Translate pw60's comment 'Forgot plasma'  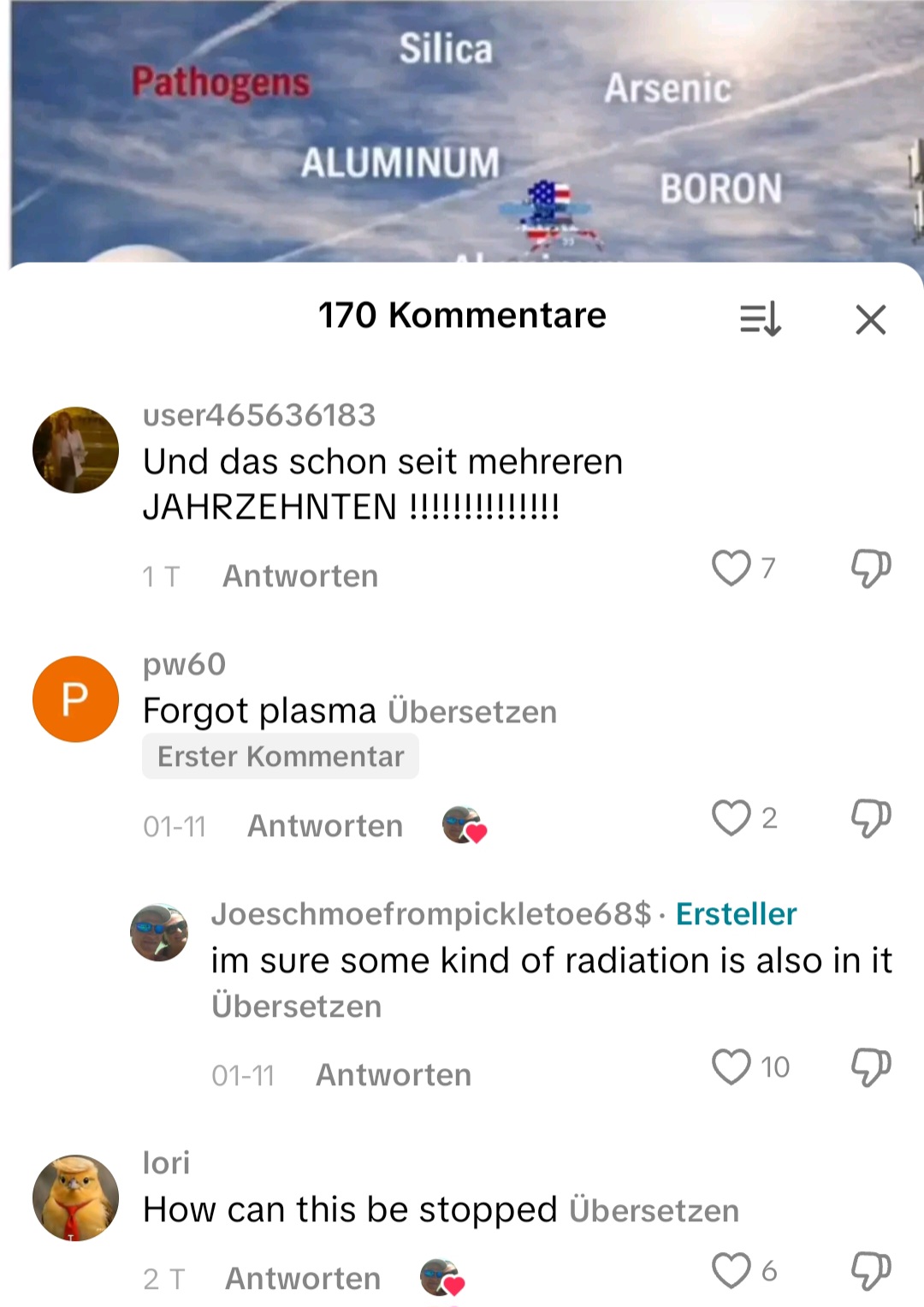coord(472,711)
